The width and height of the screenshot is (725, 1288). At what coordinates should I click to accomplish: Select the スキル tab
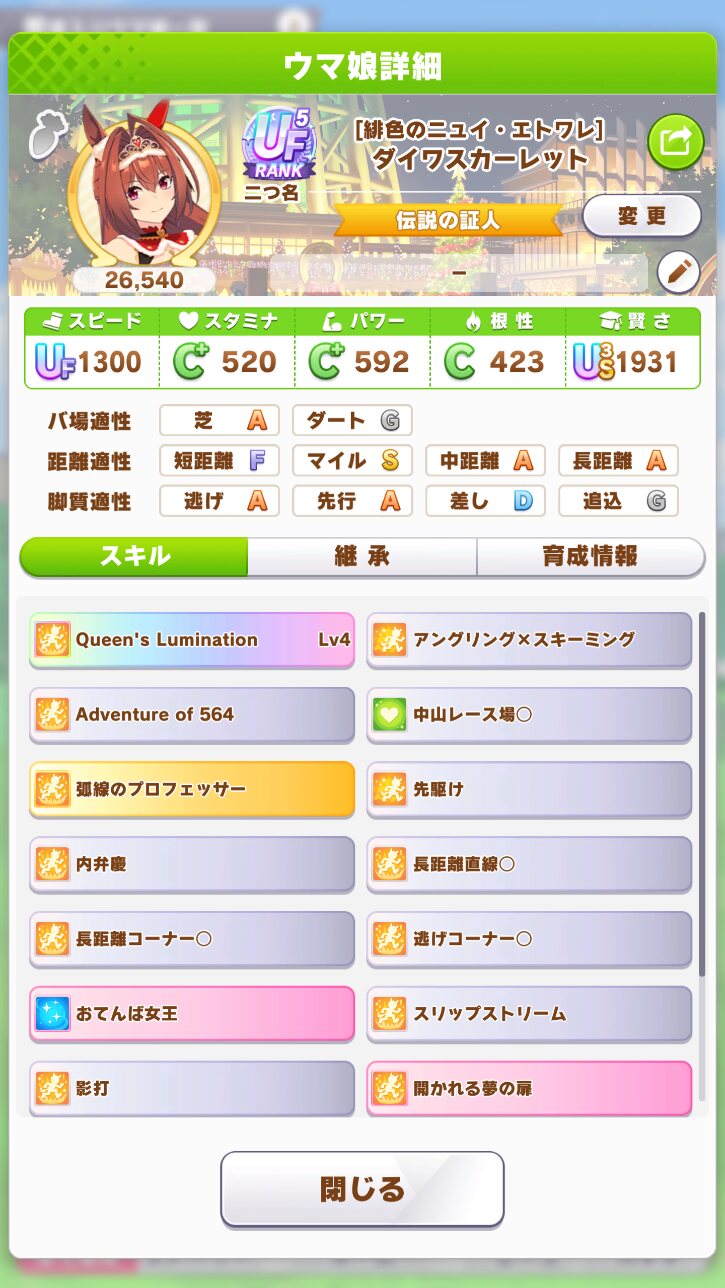[134, 557]
